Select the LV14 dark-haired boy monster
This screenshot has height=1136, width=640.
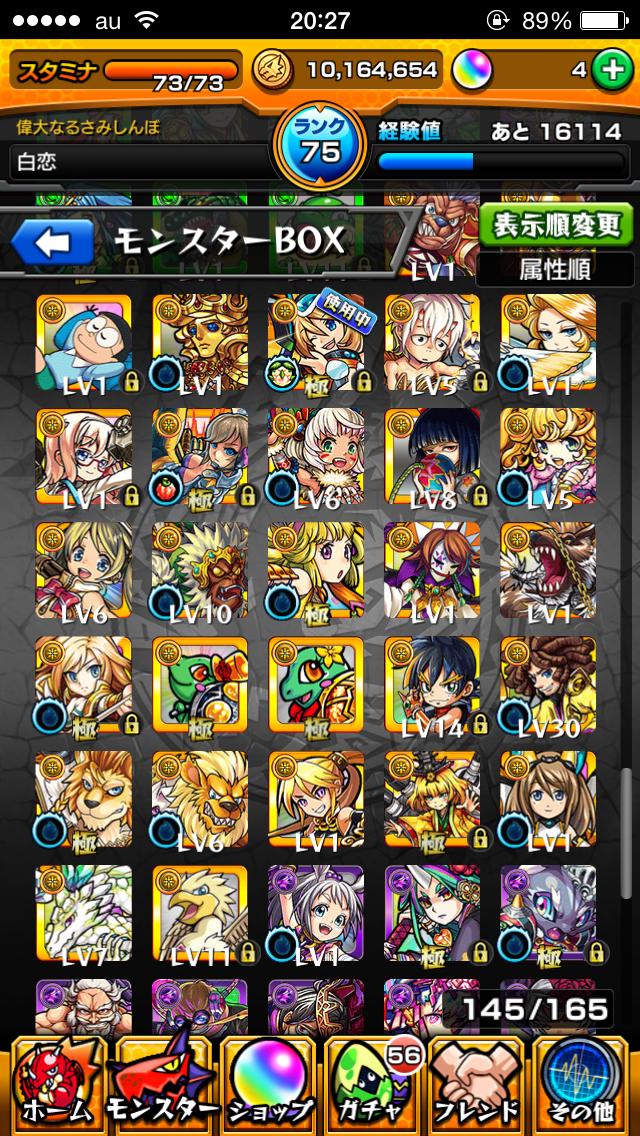pos(432,685)
